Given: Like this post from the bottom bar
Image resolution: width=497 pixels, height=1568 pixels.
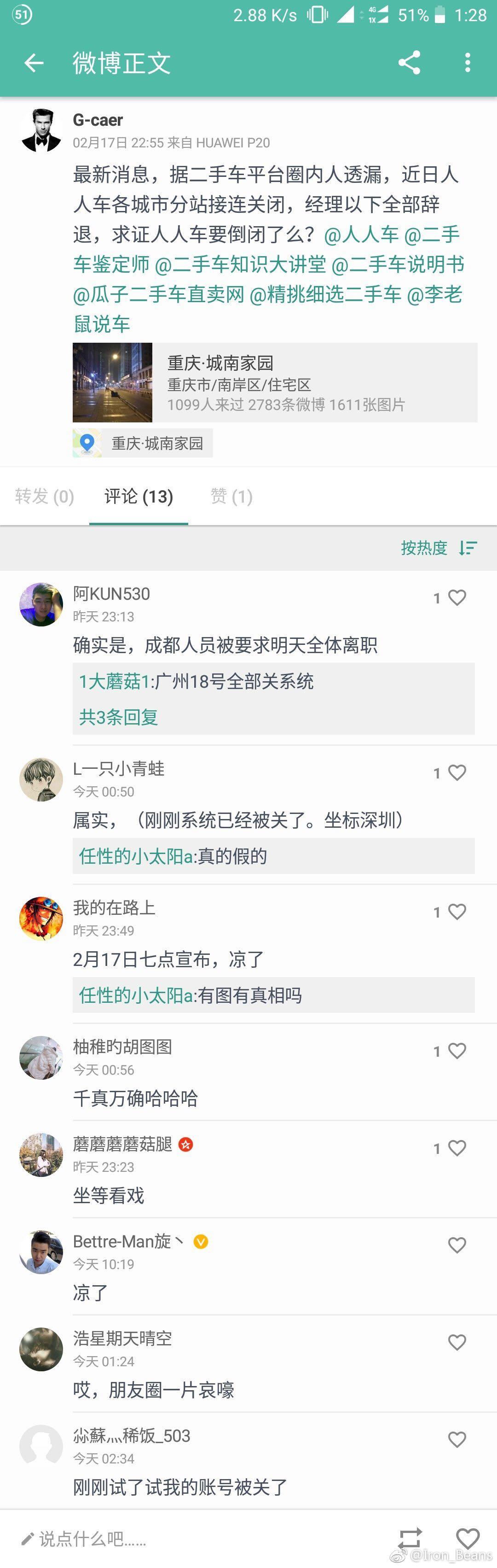Looking at the screenshot, I should click(467, 1538).
